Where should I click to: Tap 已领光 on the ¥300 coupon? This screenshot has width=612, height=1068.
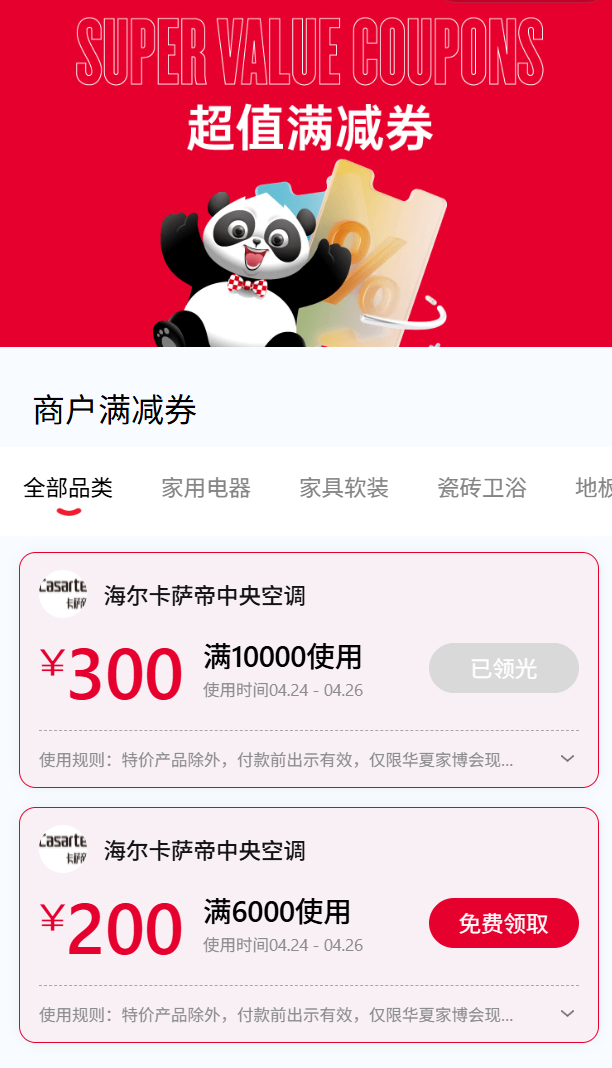(x=503, y=668)
